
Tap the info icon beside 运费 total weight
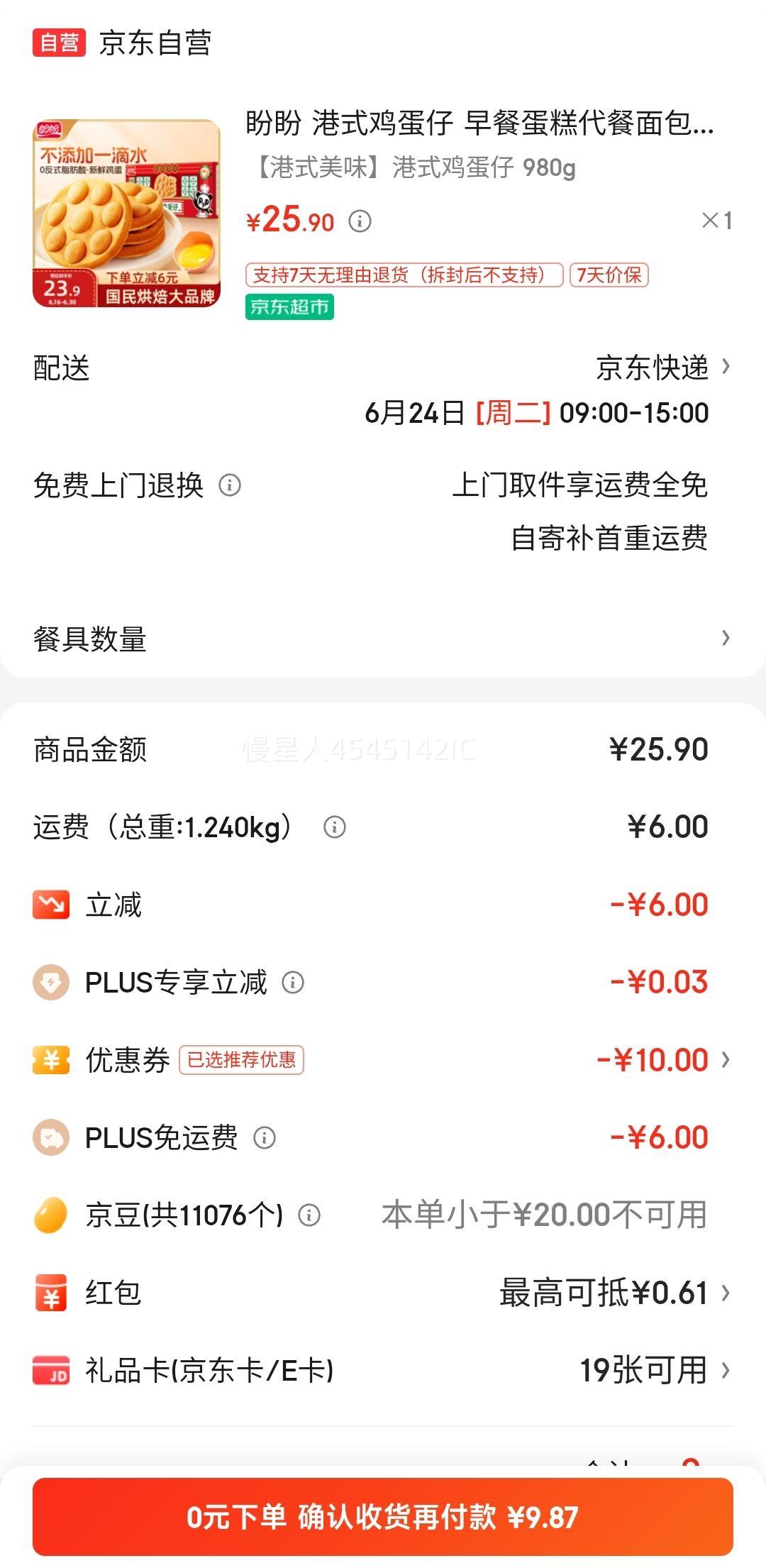[x=335, y=827]
